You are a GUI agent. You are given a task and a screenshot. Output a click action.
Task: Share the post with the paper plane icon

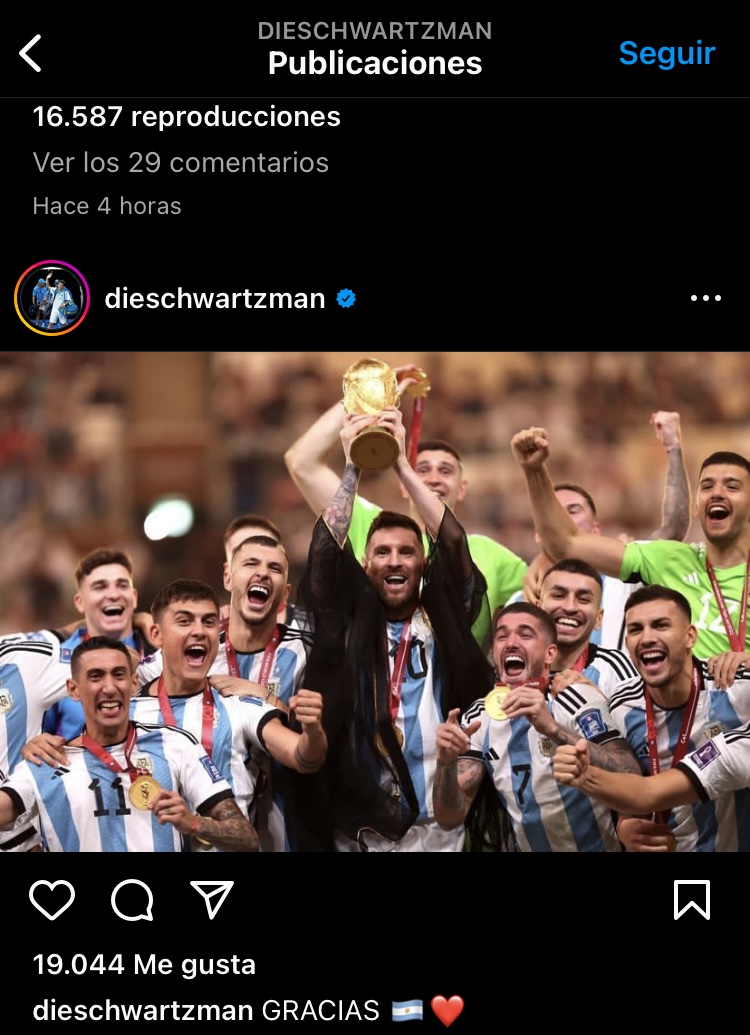[211, 900]
